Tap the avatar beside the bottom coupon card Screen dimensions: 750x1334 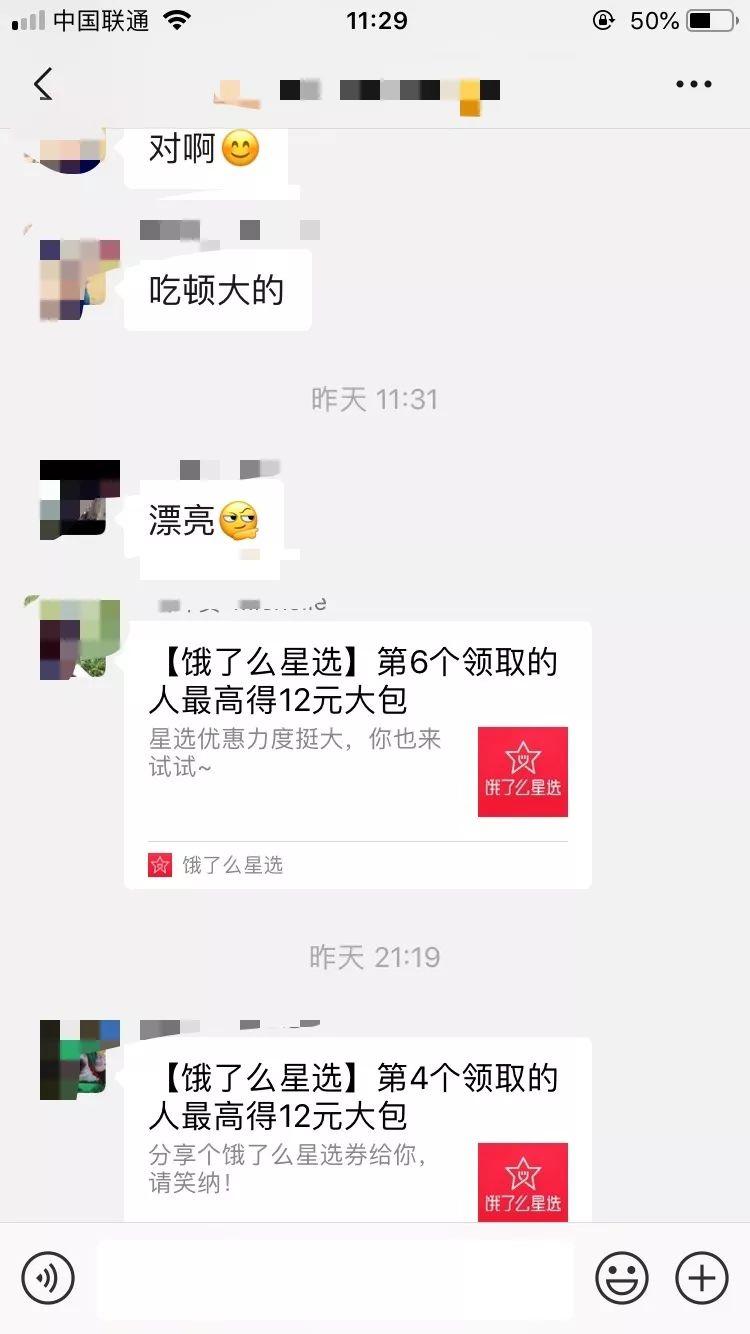click(x=80, y=1060)
